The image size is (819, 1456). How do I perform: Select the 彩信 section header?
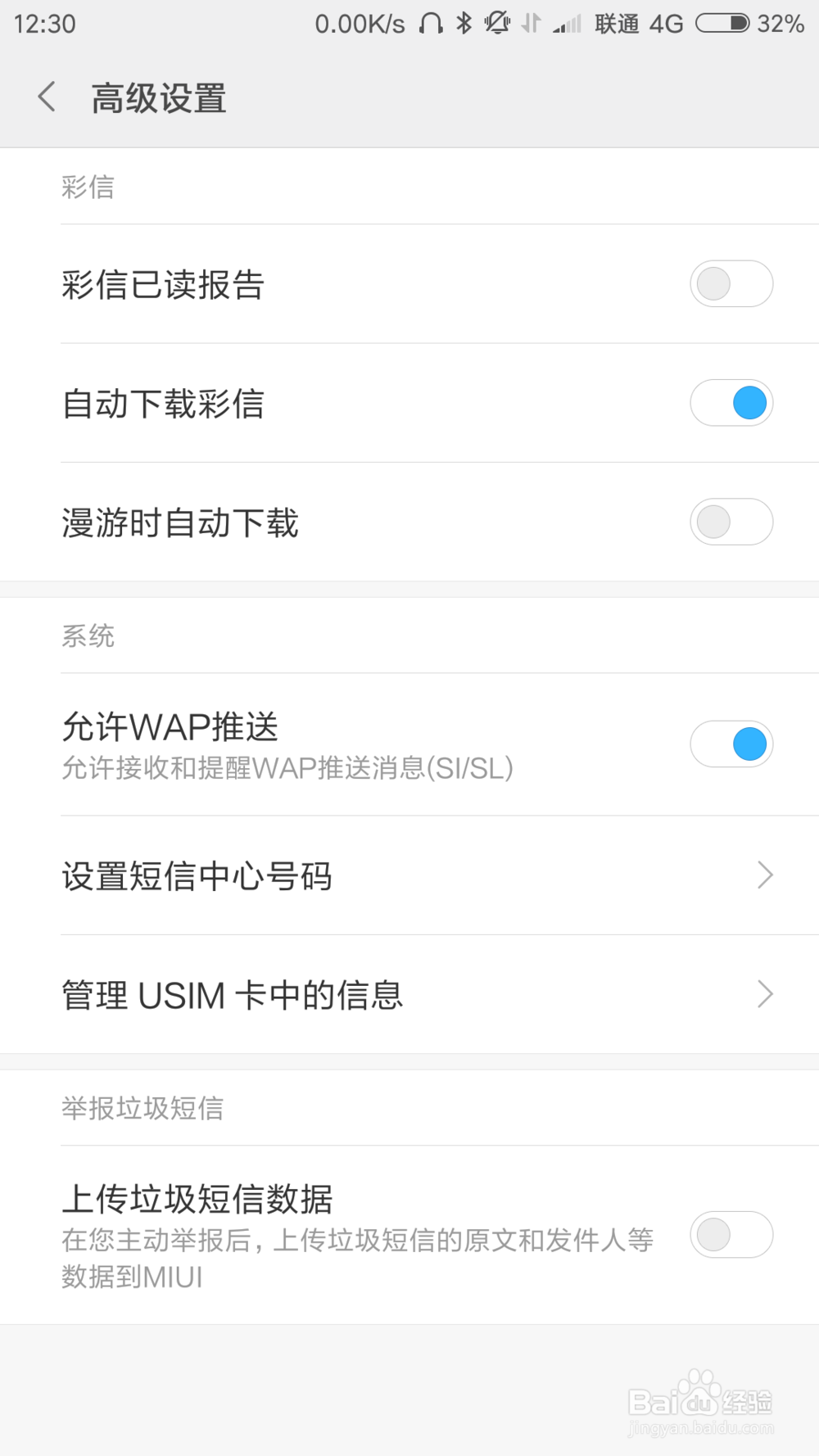coord(88,187)
